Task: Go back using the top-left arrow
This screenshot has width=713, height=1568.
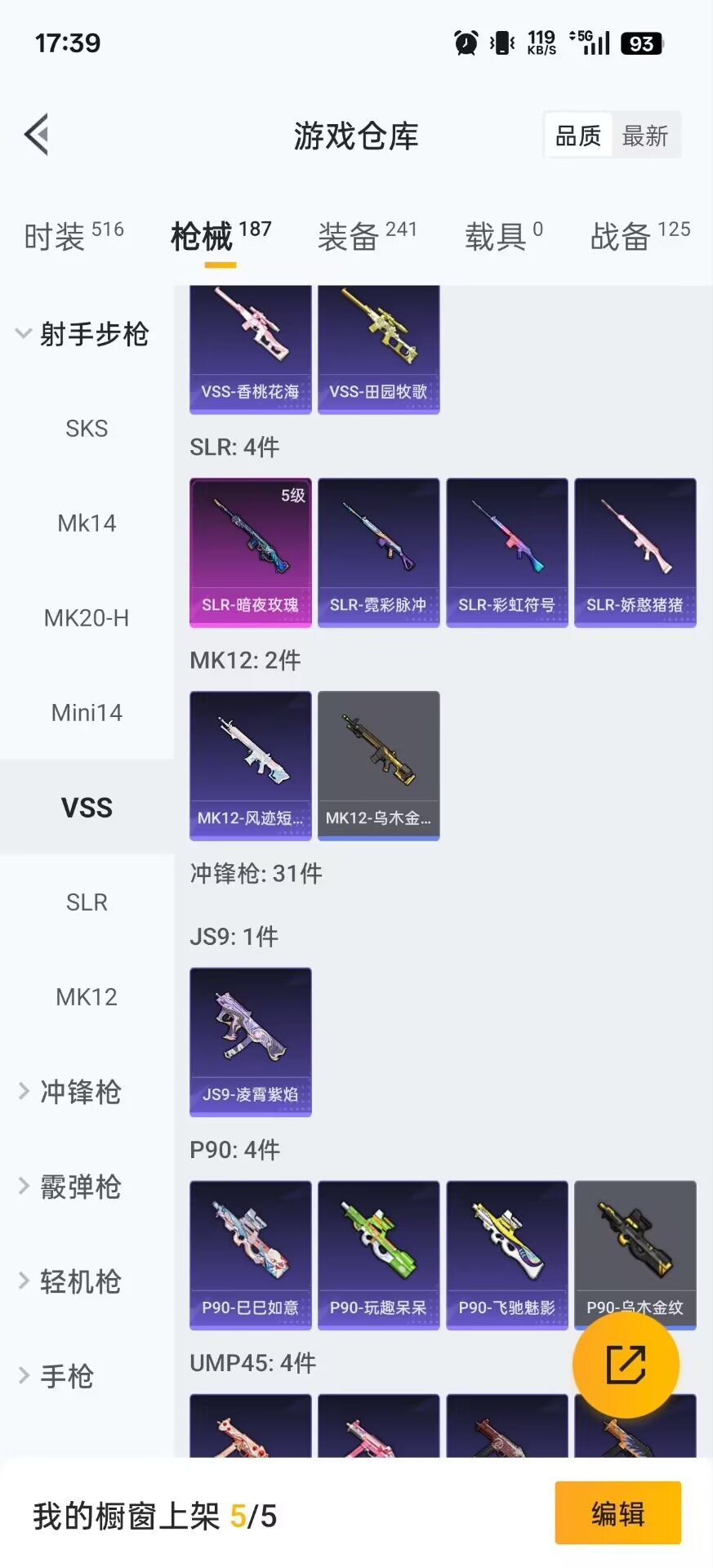Action: click(37, 135)
